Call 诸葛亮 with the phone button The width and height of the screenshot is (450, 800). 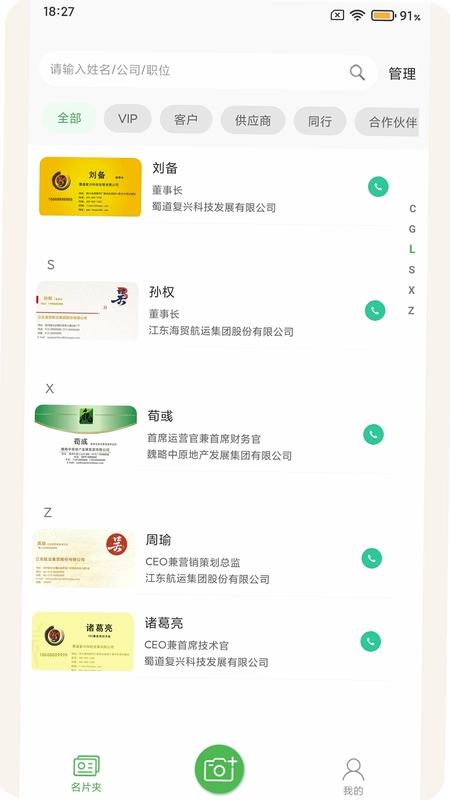pos(370,641)
